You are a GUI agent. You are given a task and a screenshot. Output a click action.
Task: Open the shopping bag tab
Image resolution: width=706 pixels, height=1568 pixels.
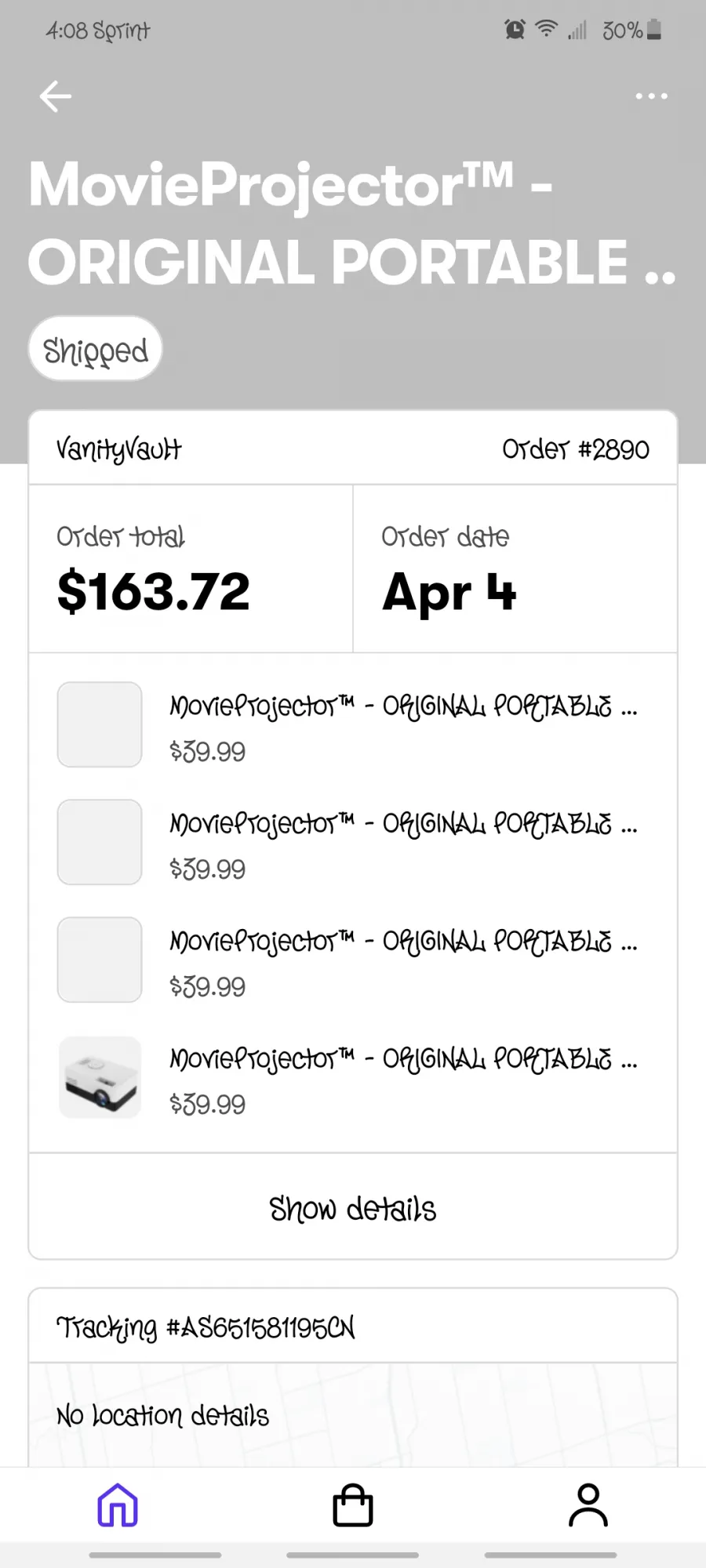[353, 1505]
